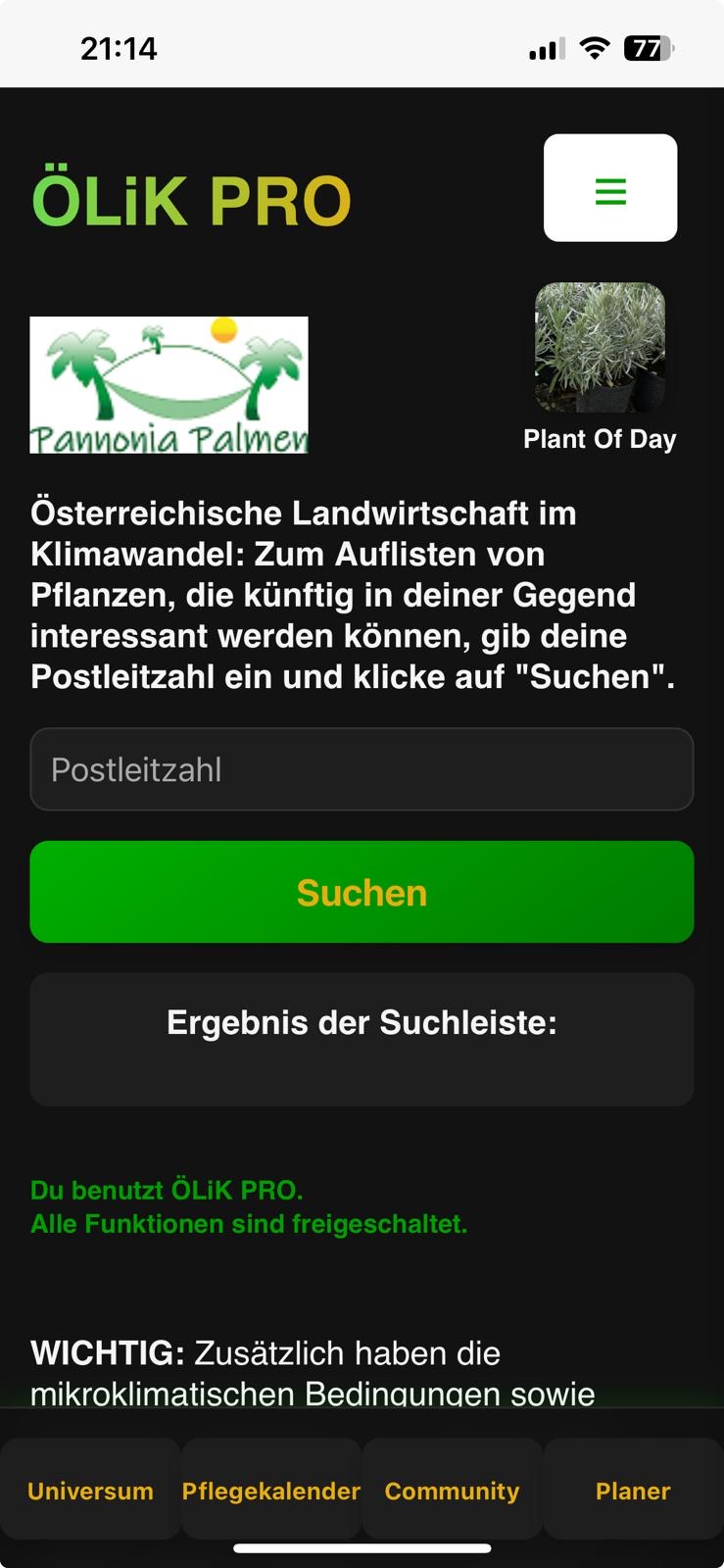Tap the clock in the status bar

[x=120, y=45]
